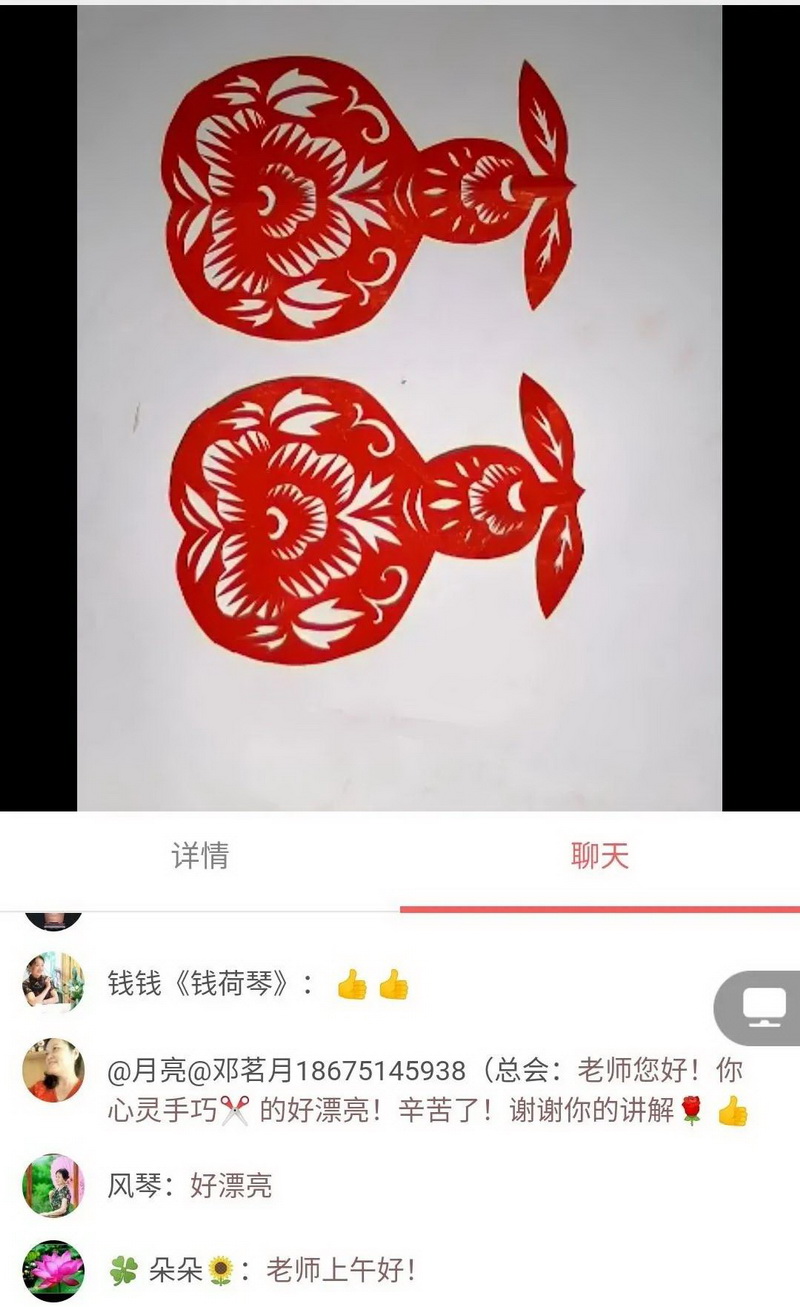View 风琴's profile picture
Image resolution: width=800 pixels, height=1307 pixels.
coord(53,1185)
